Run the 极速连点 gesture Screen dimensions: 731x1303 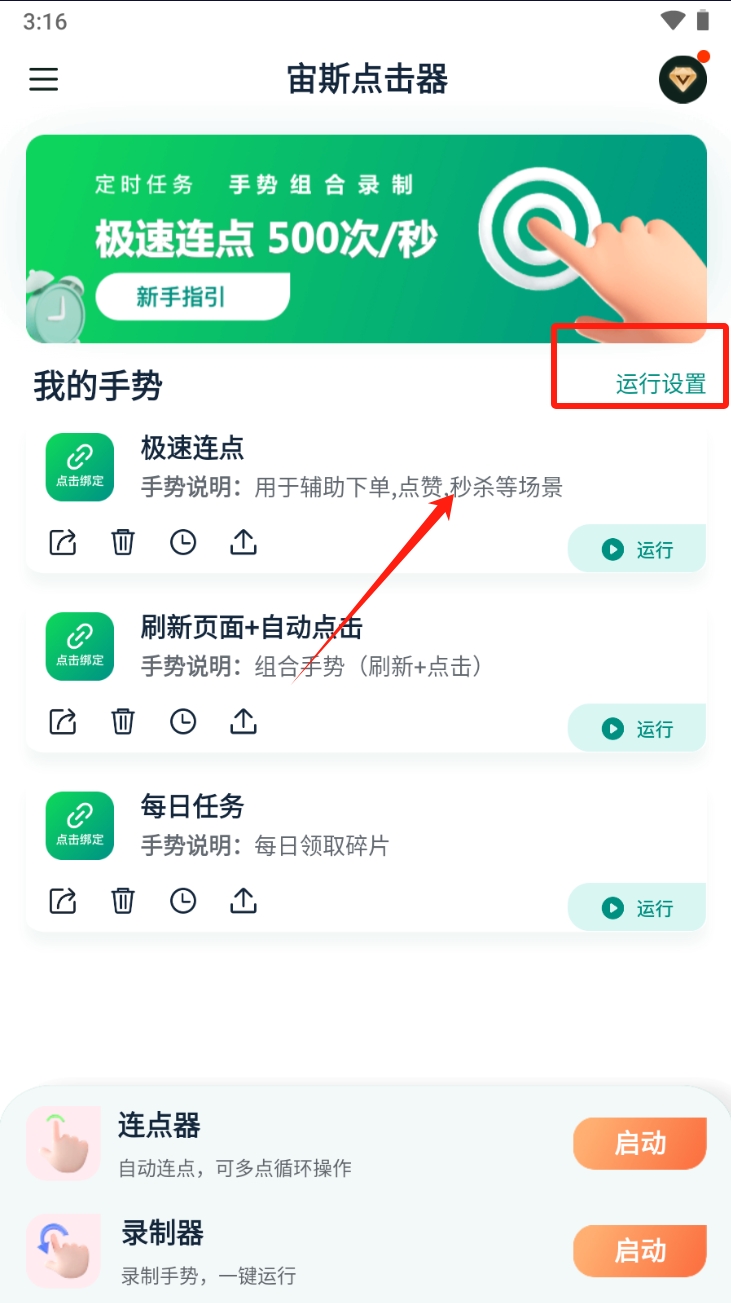click(x=637, y=549)
